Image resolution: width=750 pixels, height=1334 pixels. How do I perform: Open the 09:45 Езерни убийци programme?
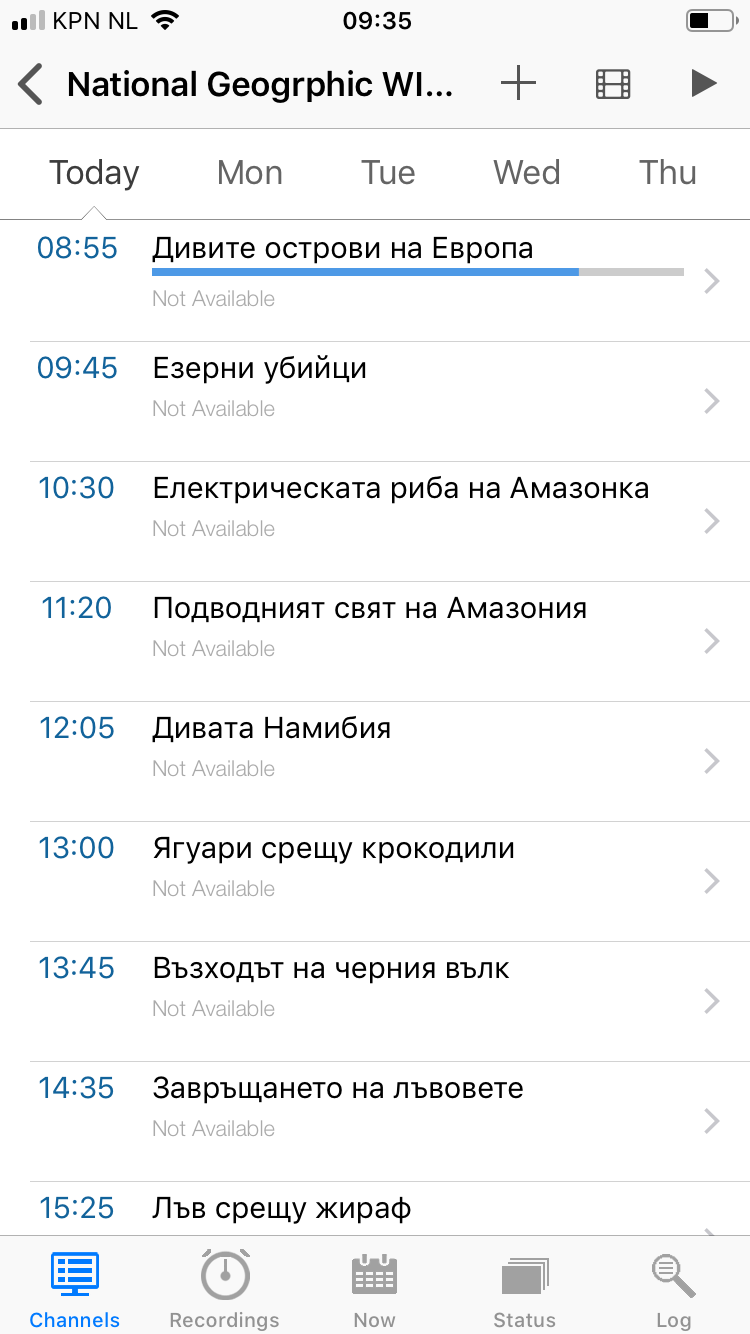pyautogui.click(x=390, y=401)
